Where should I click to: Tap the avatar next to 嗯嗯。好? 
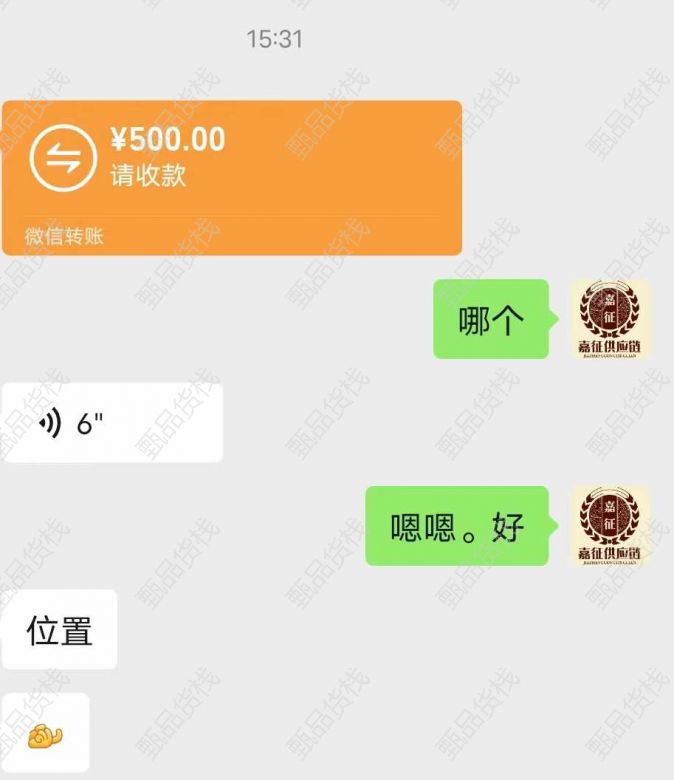point(609,526)
